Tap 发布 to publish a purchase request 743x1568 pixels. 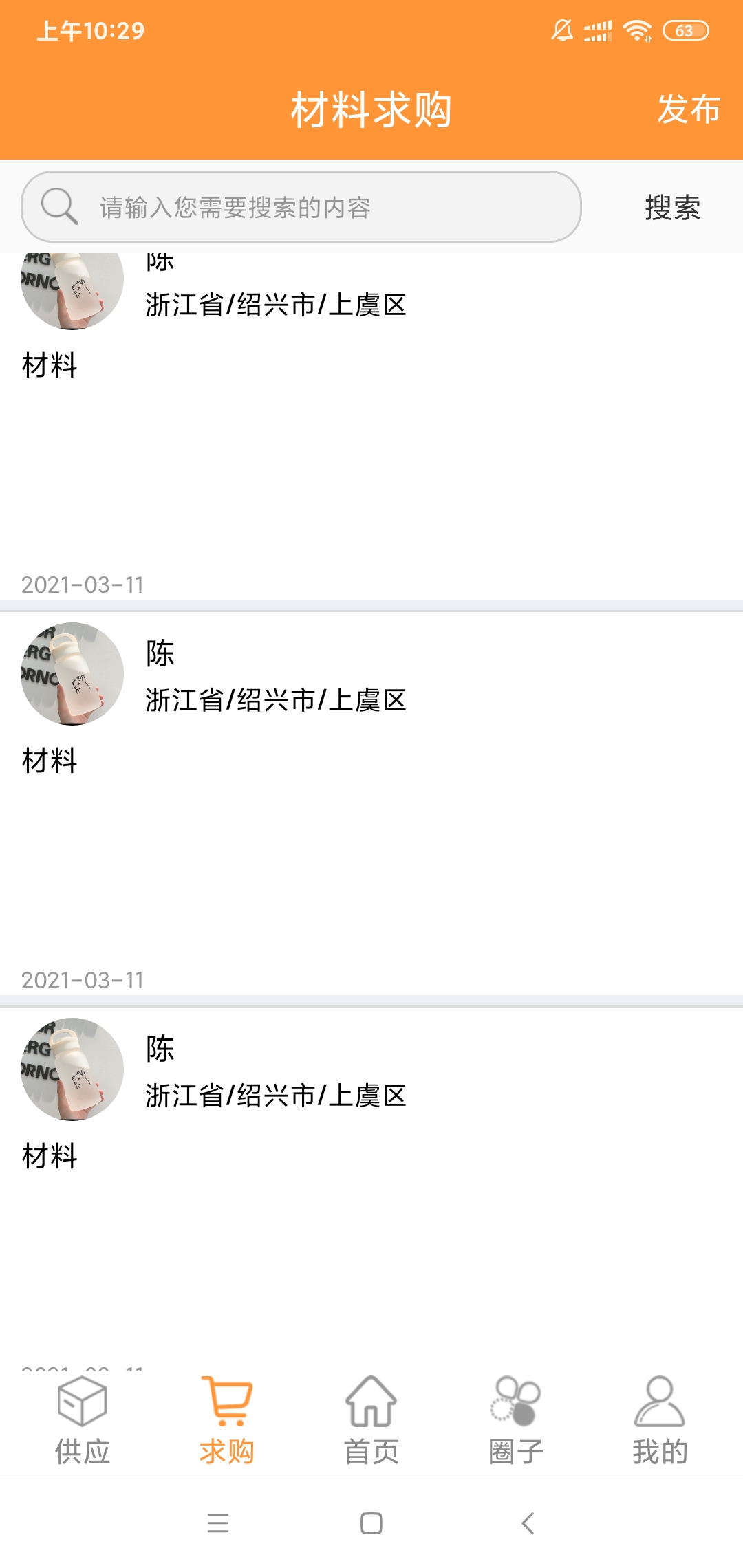[x=688, y=109]
